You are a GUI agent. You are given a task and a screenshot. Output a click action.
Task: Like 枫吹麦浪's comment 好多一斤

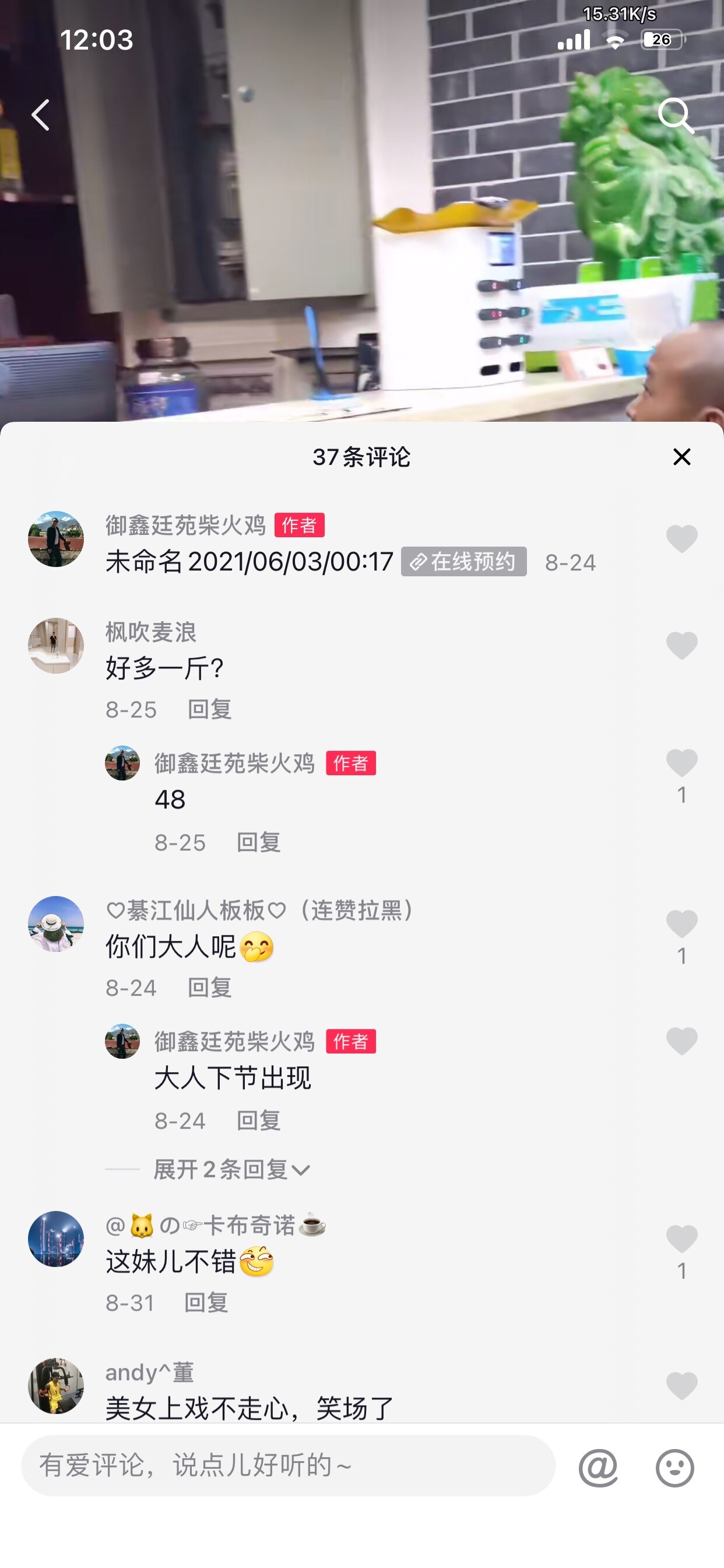tap(681, 645)
